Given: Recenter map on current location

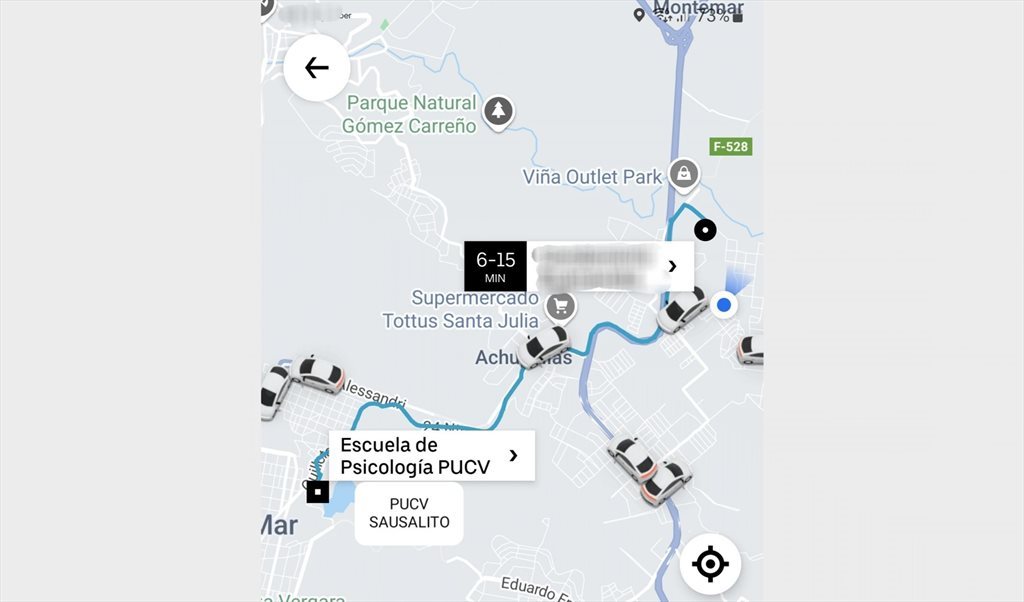Looking at the screenshot, I should pos(710,564).
